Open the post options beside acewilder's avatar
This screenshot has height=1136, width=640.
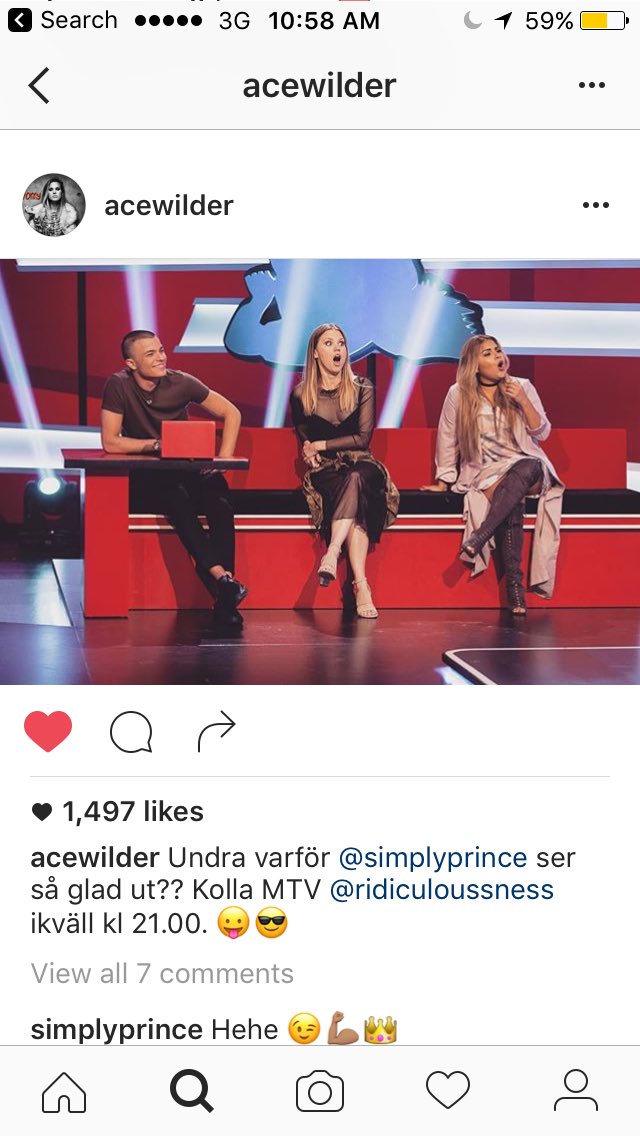[595, 205]
